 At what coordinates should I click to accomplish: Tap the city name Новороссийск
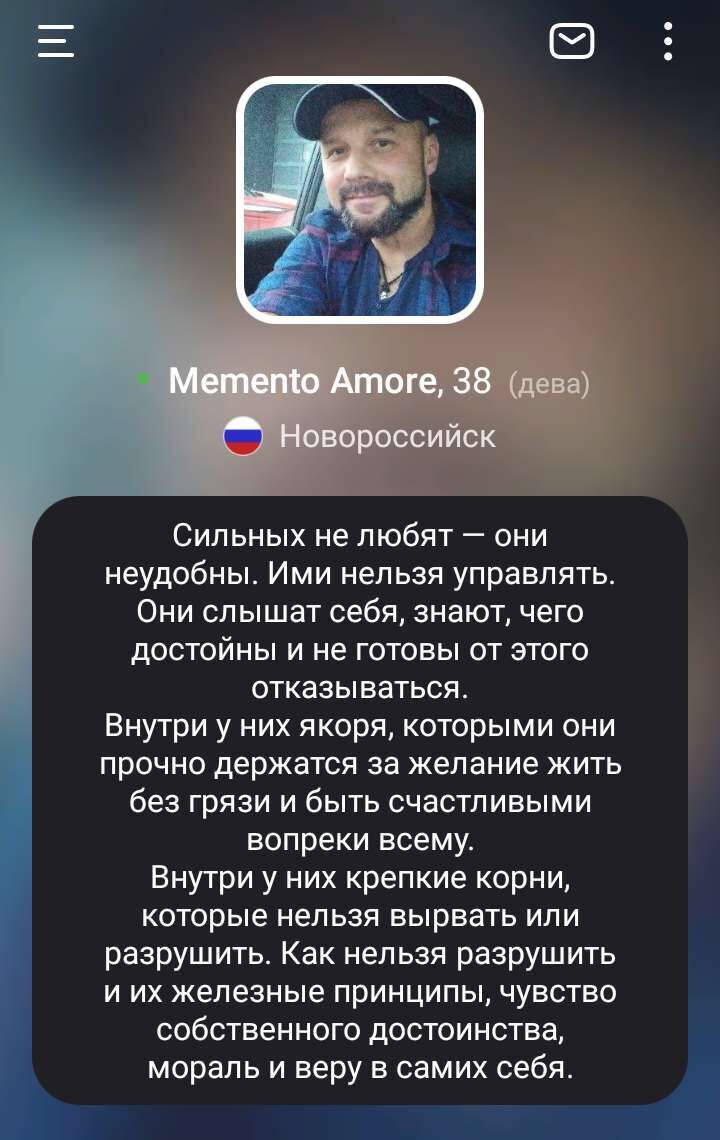388,435
